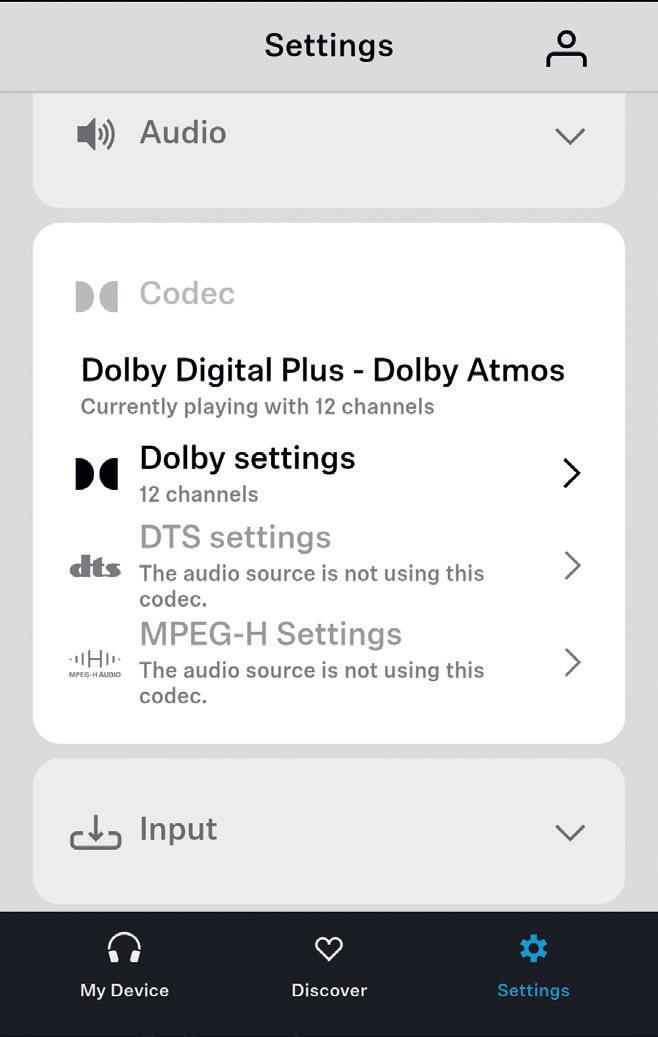
Task: Select the Settings tab
Action: [533, 967]
